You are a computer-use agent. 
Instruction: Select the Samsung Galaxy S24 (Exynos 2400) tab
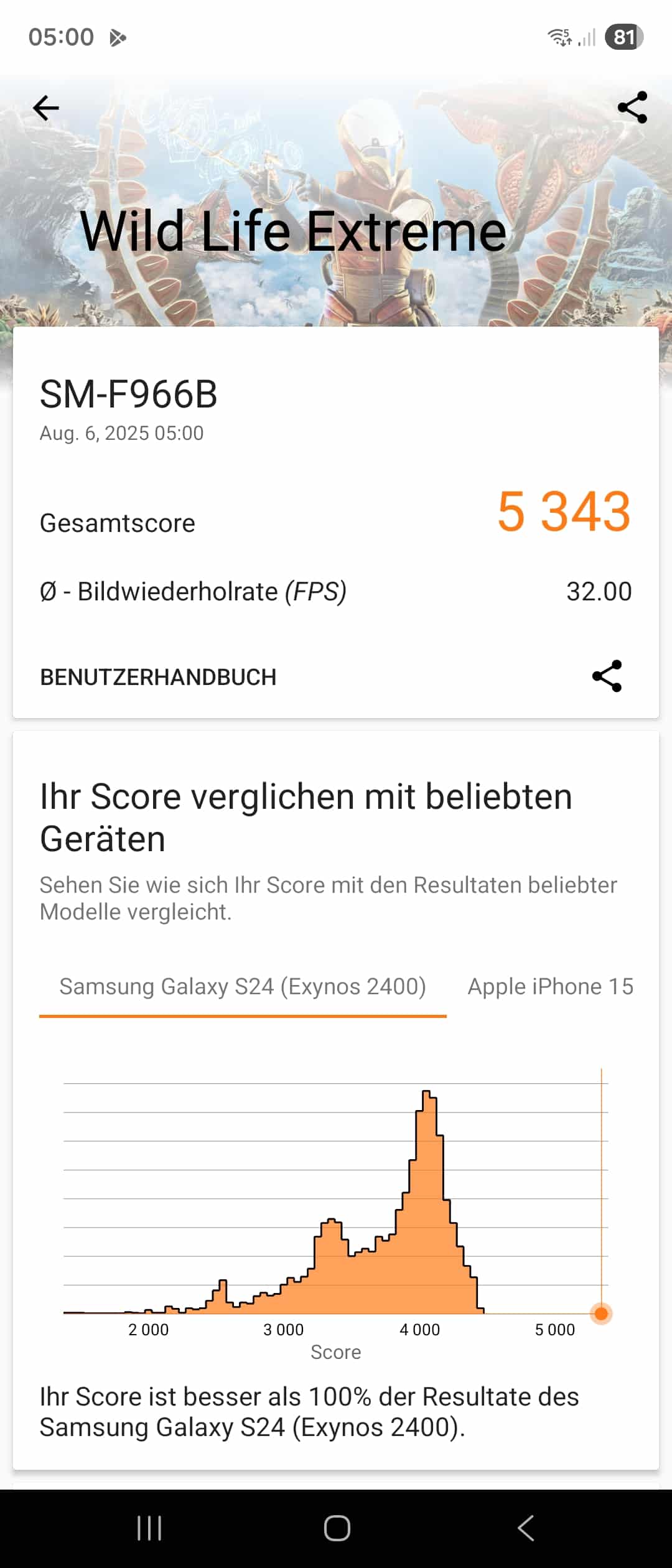click(243, 987)
